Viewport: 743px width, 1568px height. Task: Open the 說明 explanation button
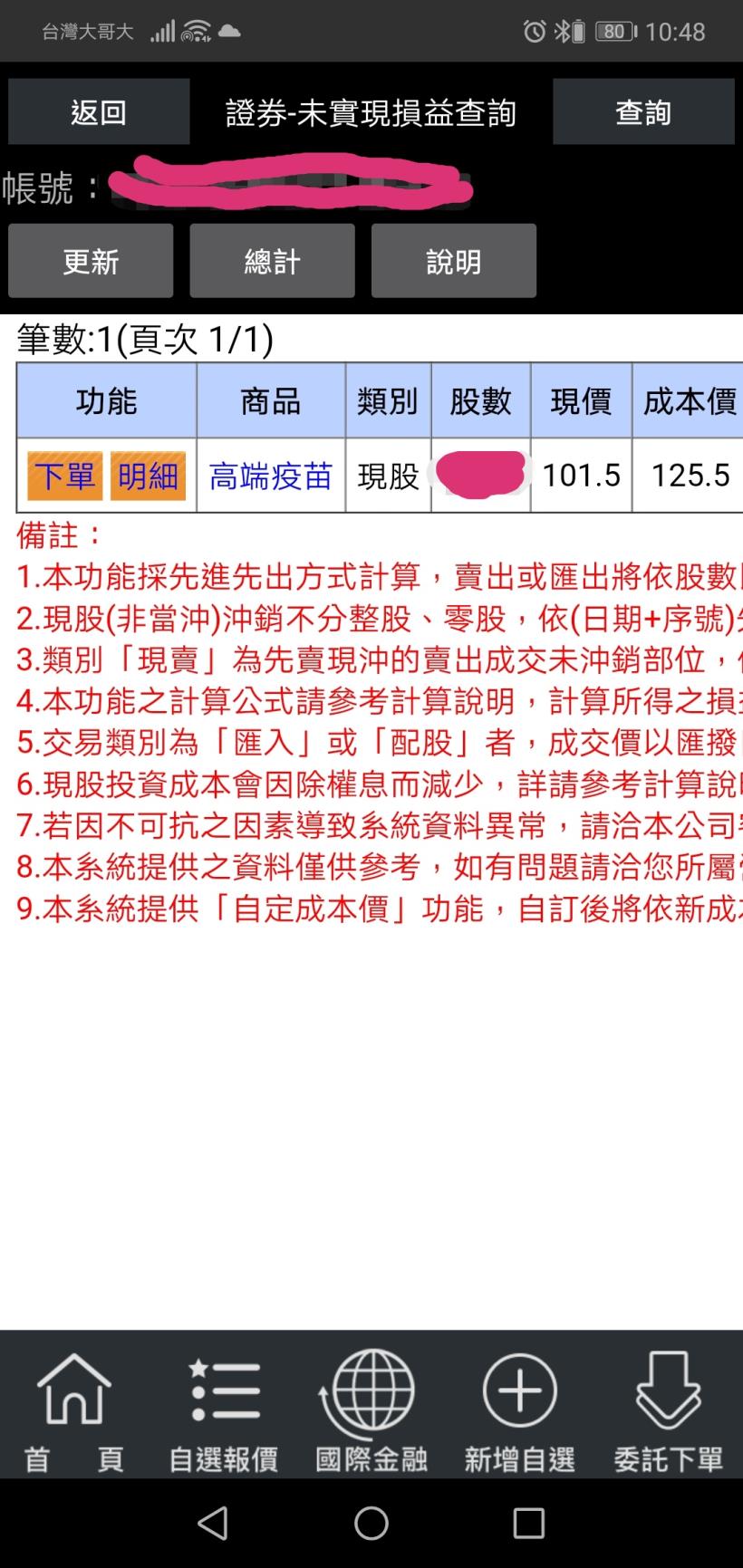point(454,261)
